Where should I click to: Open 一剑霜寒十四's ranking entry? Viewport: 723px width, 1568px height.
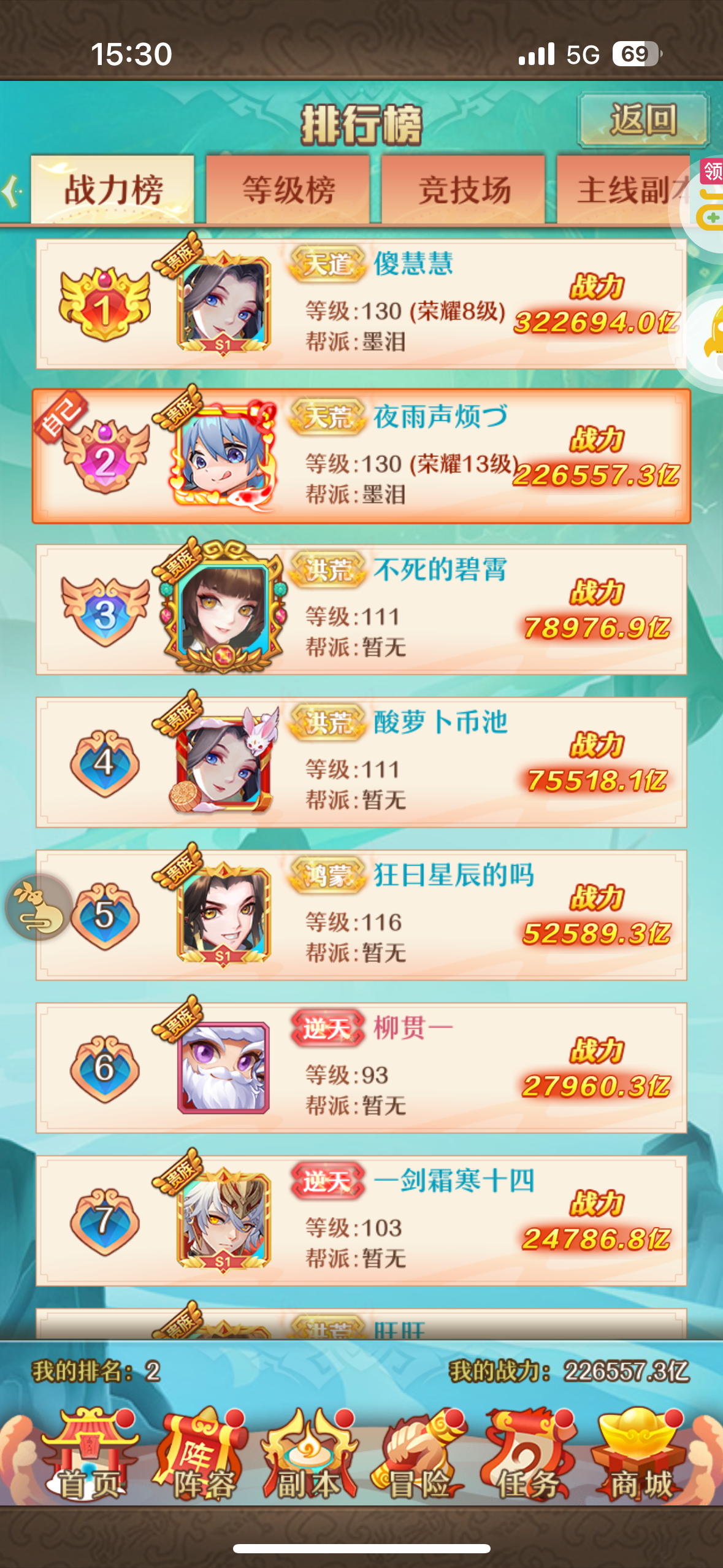click(361, 1220)
